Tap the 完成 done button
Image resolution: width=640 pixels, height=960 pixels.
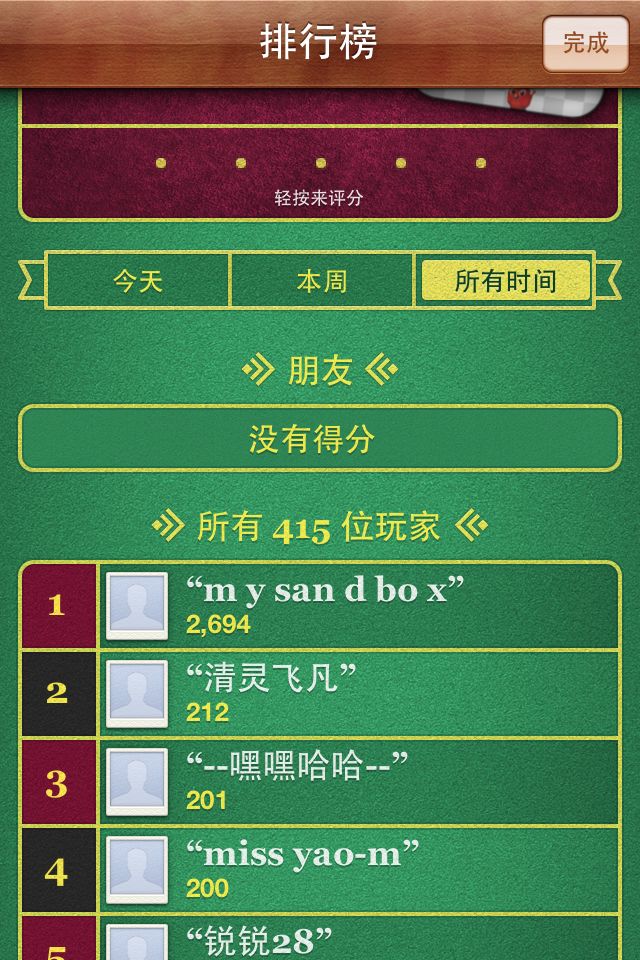coord(585,43)
